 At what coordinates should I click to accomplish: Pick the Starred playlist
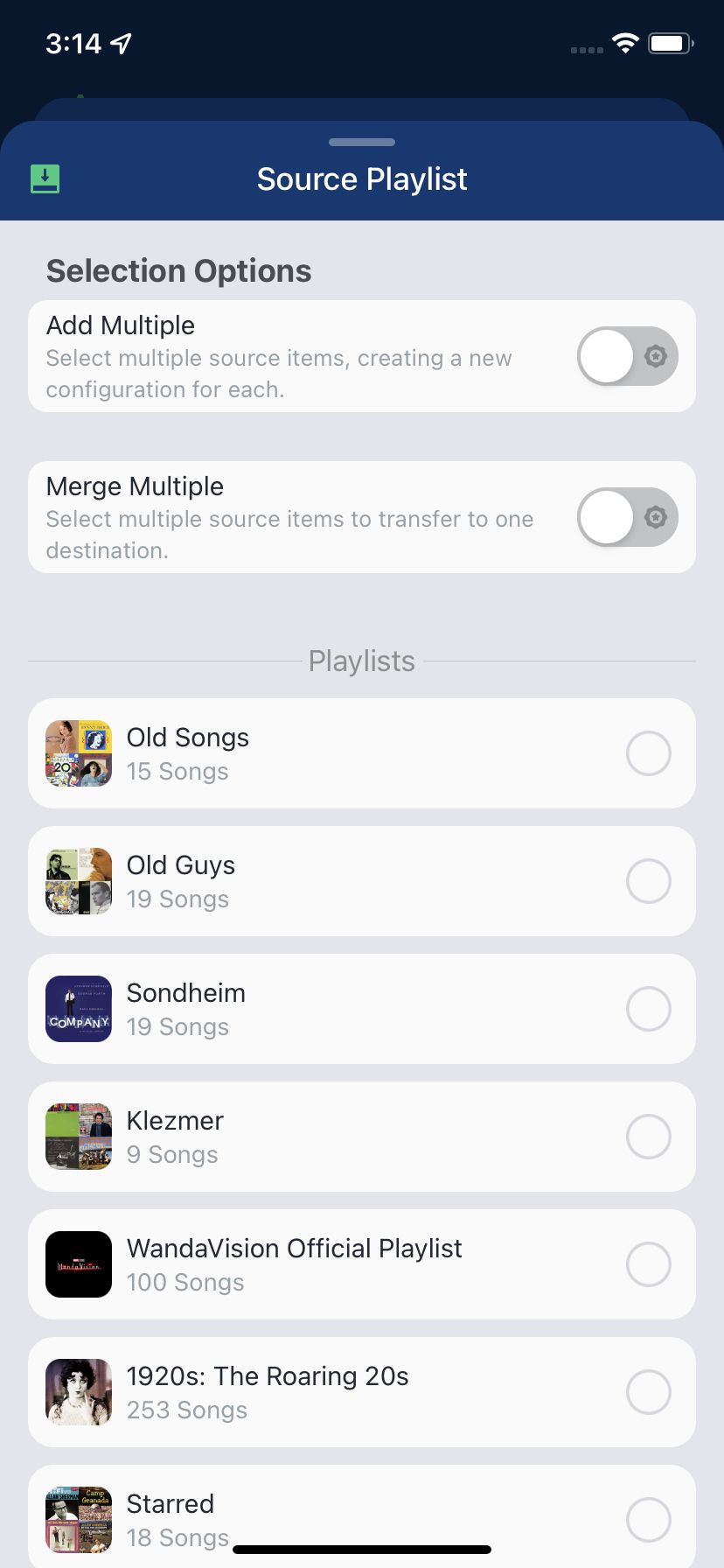coord(648,1520)
